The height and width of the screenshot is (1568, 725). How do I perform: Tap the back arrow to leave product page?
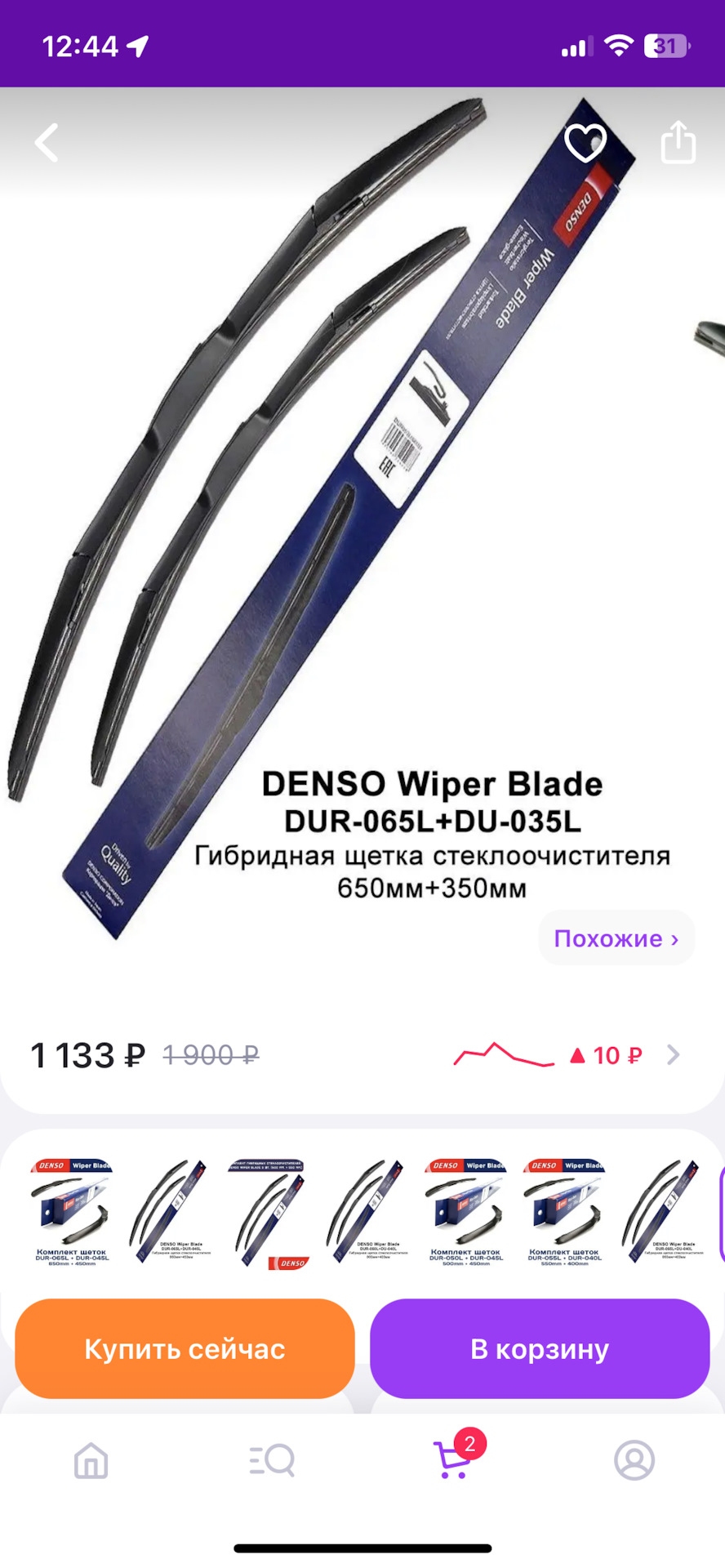pyautogui.click(x=45, y=143)
